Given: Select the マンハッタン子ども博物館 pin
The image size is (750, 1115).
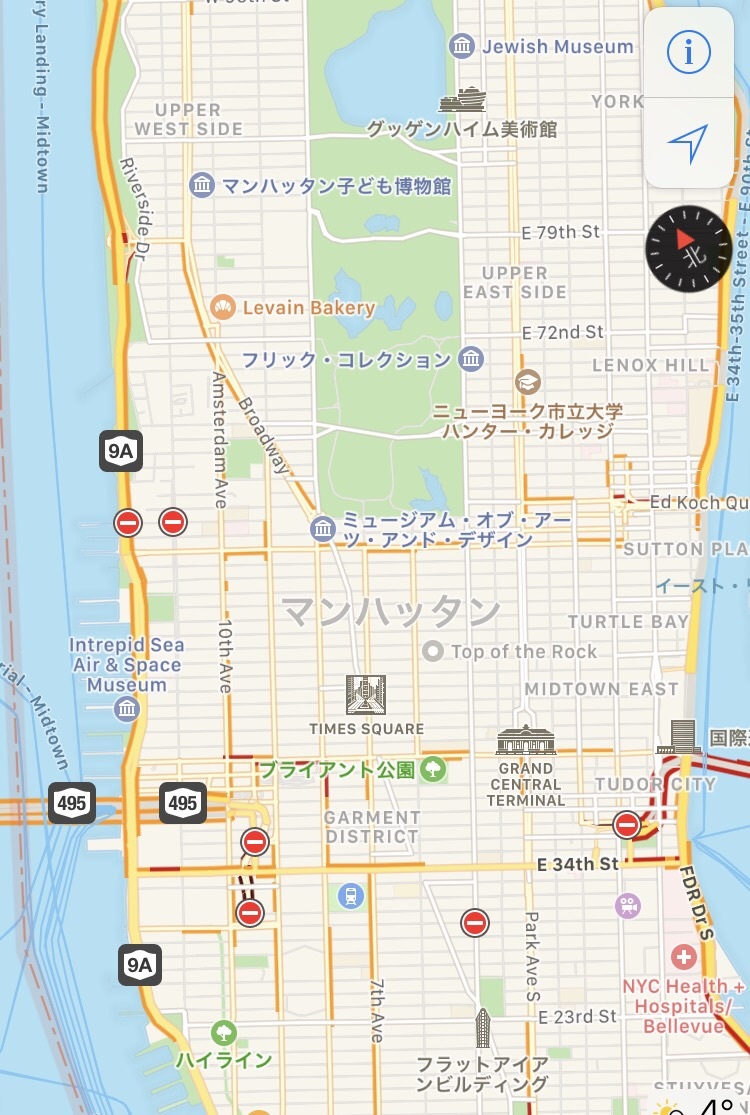Looking at the screenshot, I should point(202,185).
